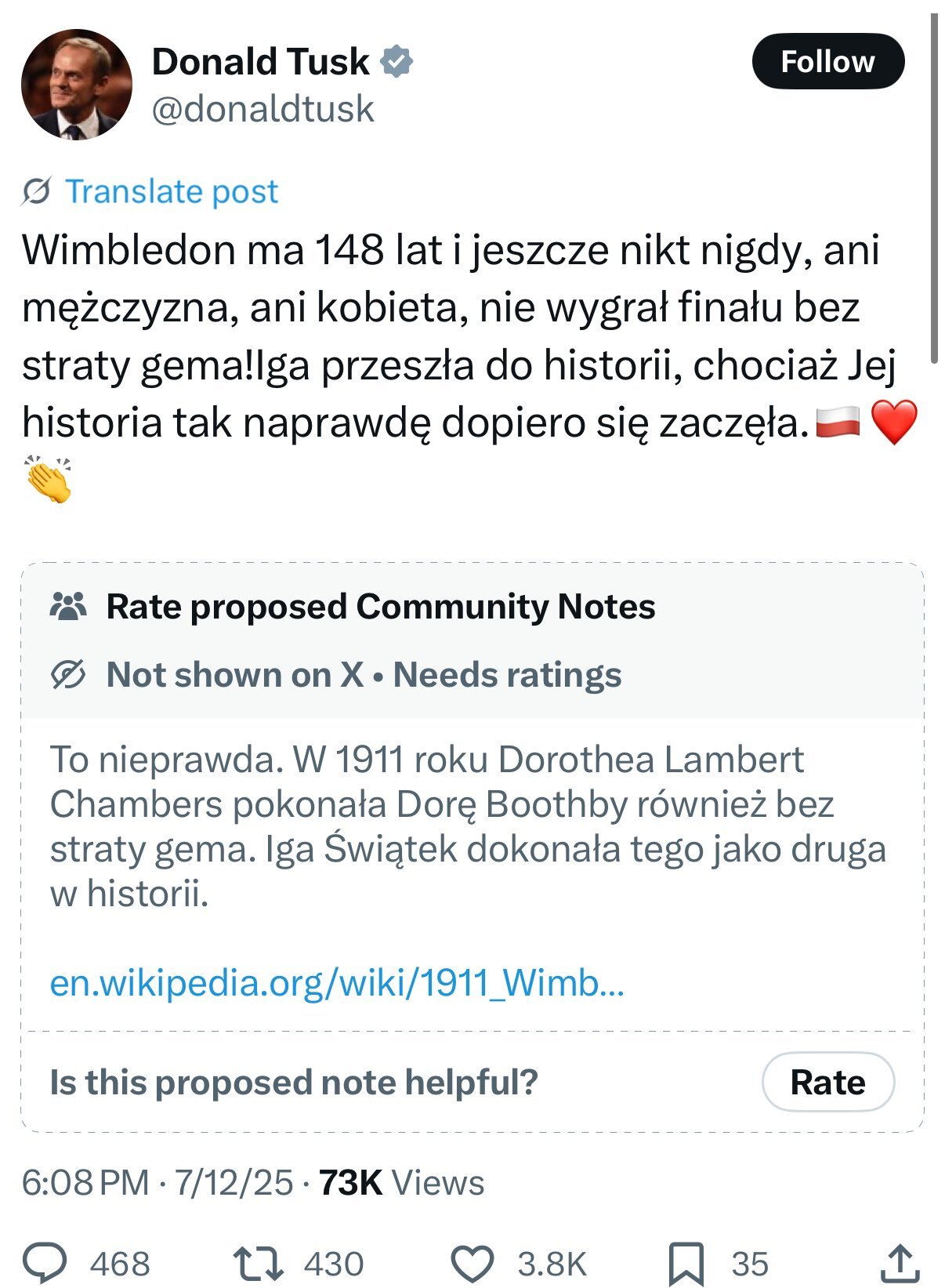The height and width of the screenshot is (1288, 945).
Task: Like this post with the heart icon
Action: [472, 1263]
